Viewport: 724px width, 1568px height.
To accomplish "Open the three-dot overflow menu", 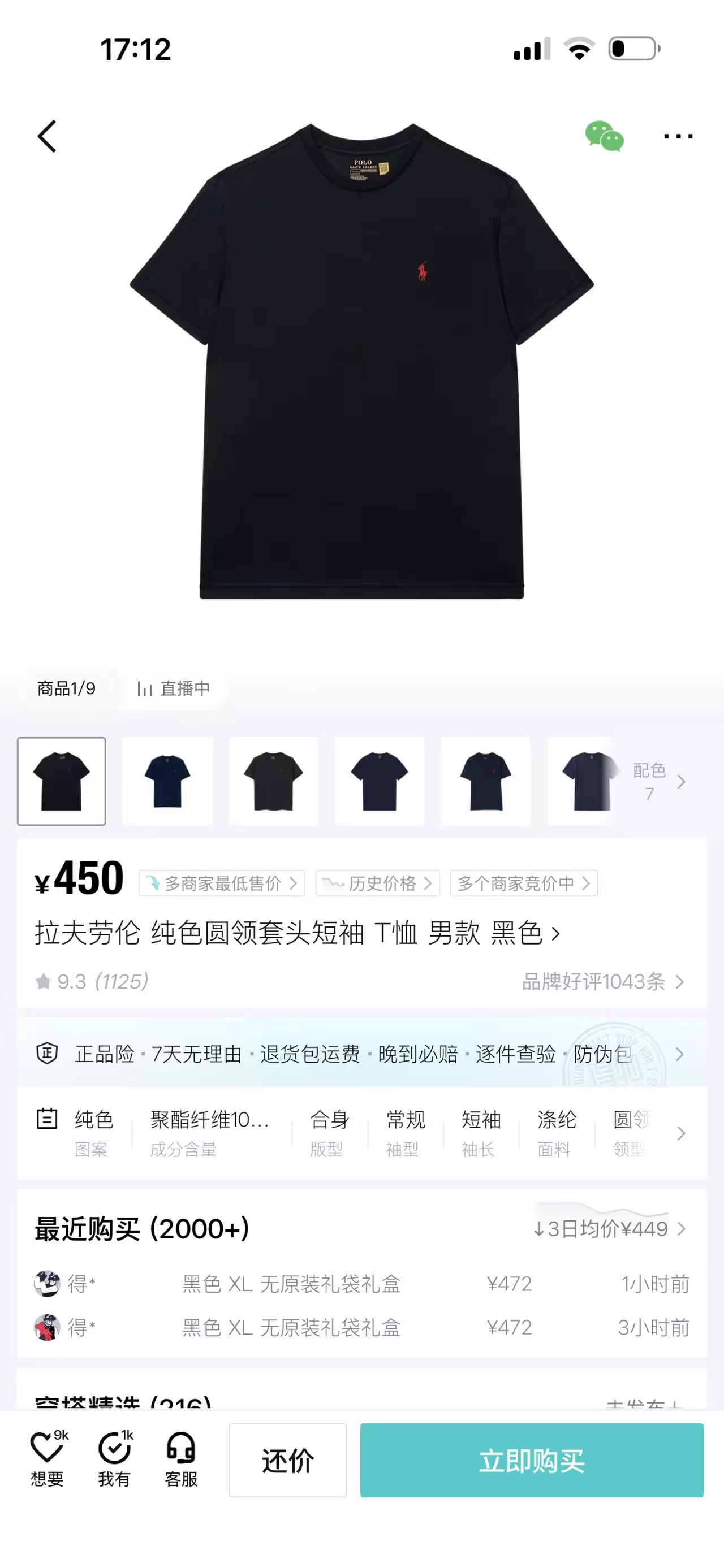I will tap(678, 136).
